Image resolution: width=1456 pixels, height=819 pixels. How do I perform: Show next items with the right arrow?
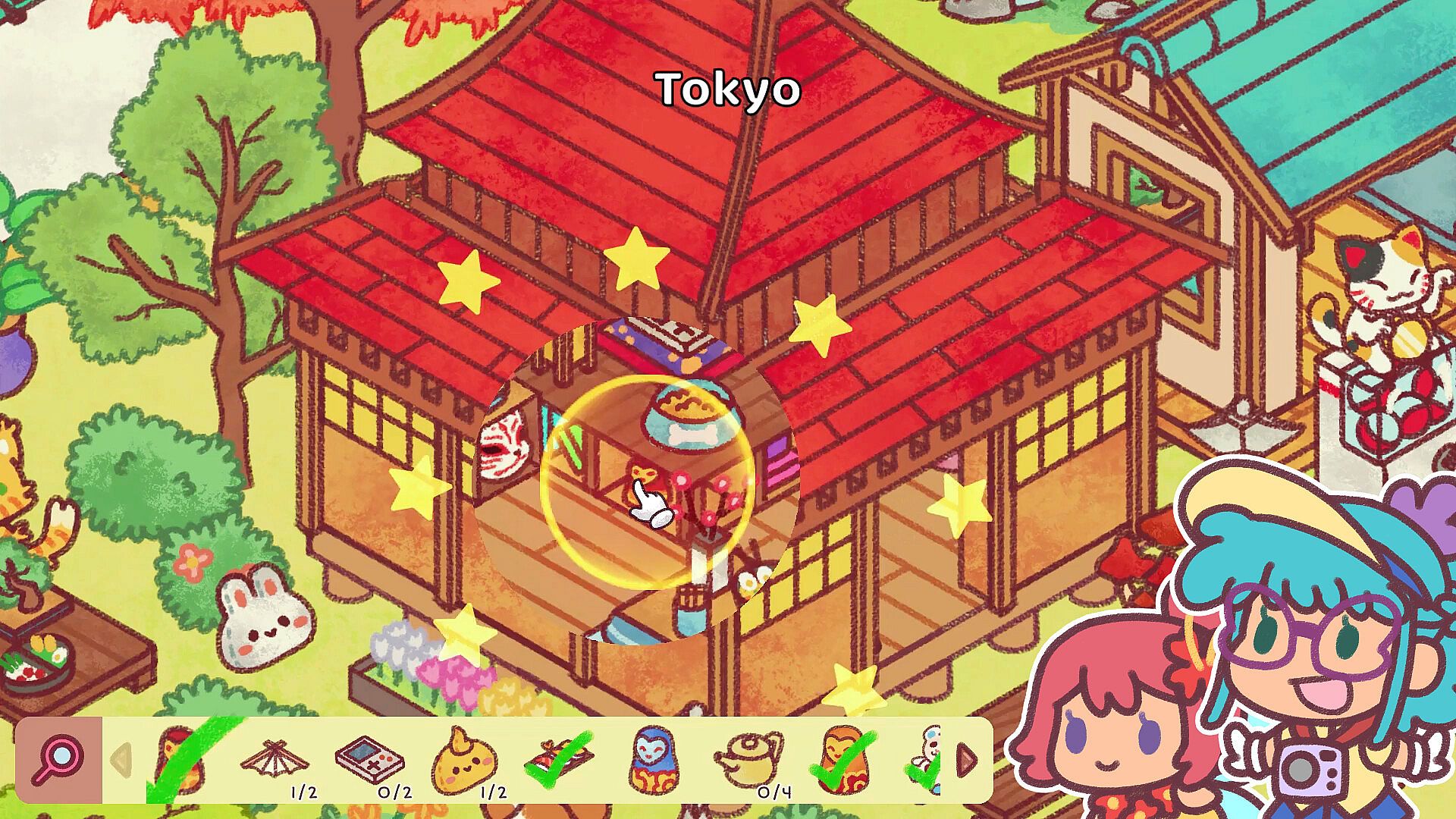pos(966,761)
